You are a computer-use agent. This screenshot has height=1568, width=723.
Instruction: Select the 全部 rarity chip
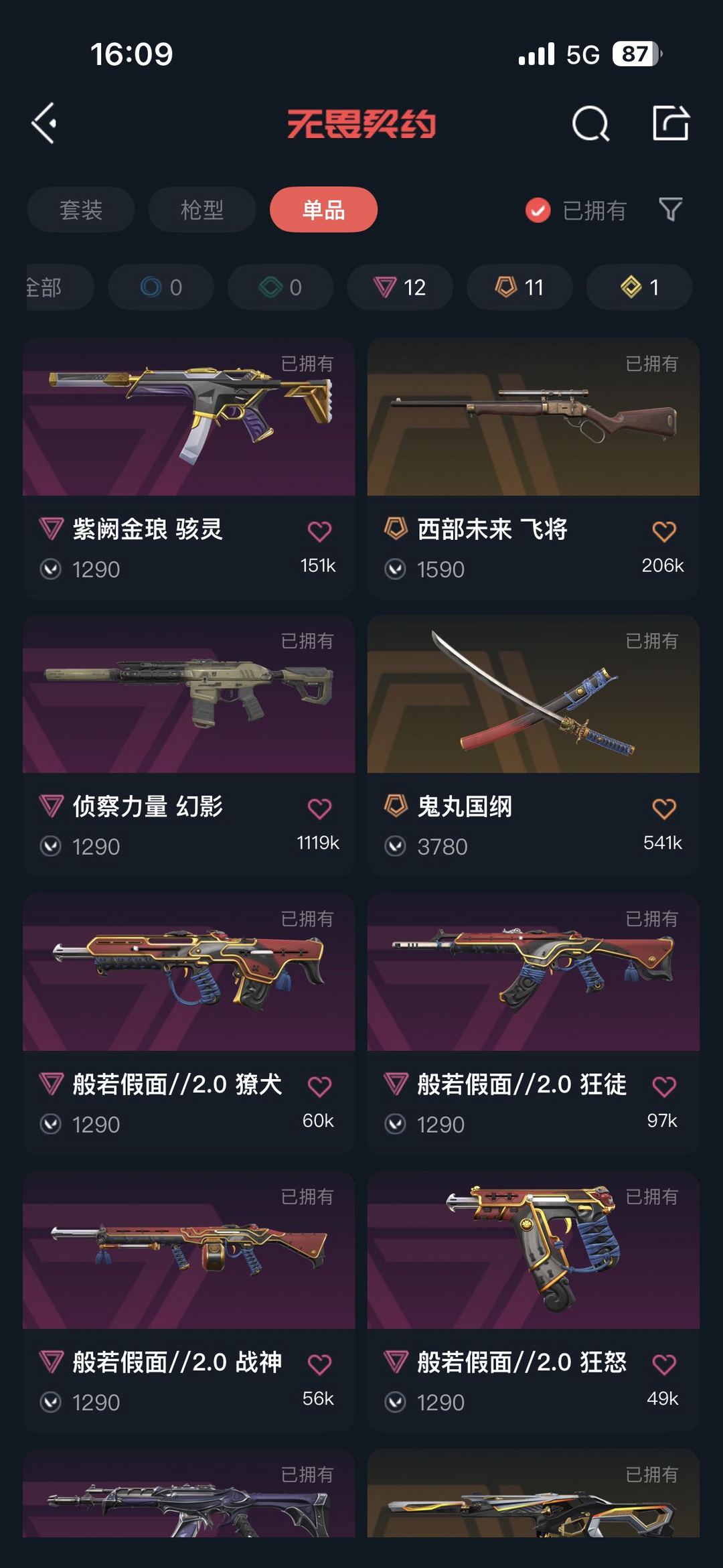(x=58, y=287)
